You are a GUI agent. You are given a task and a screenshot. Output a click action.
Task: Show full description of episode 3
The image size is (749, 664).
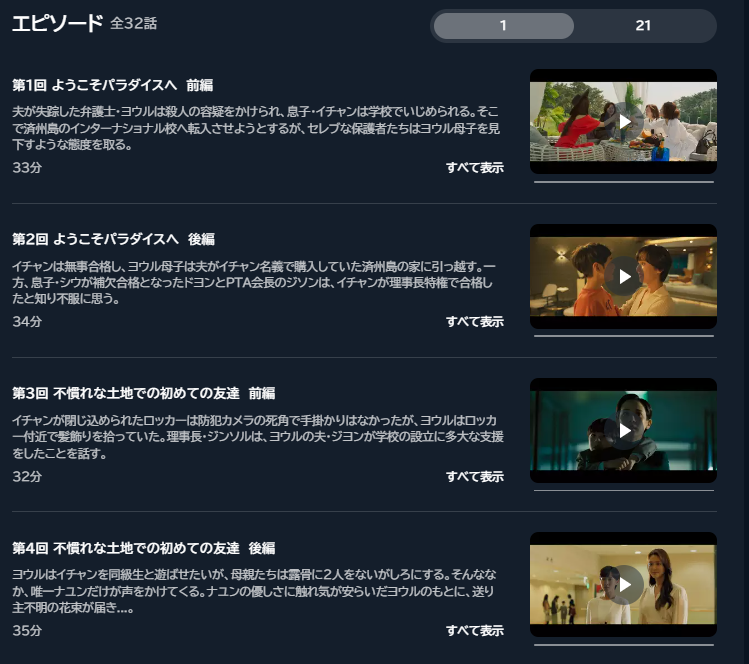(474, 477)
